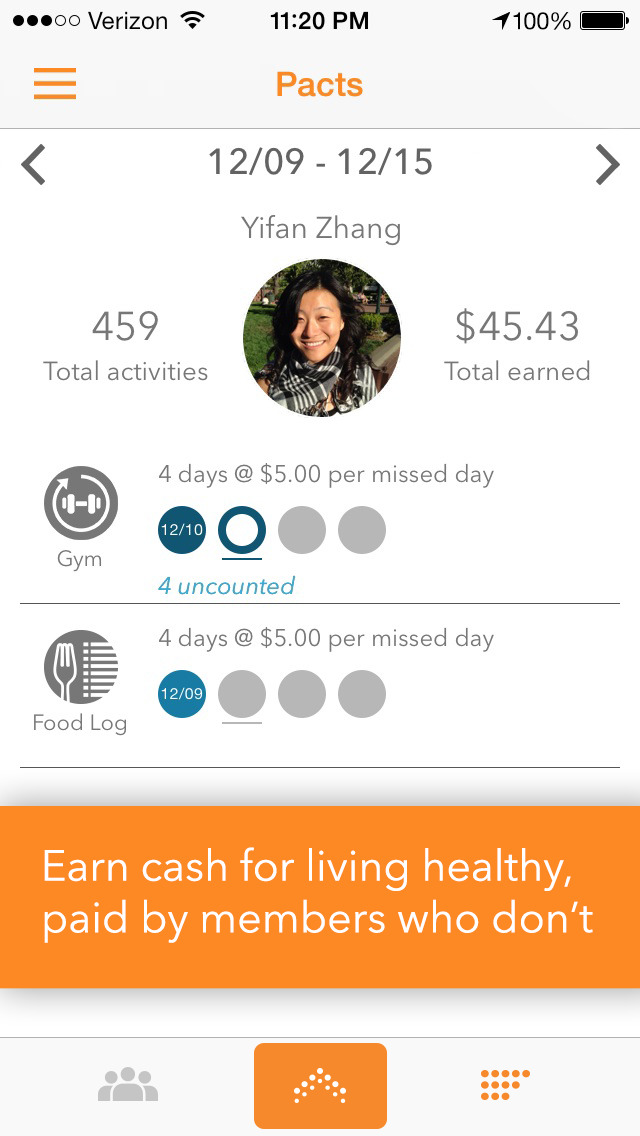Select the center pacts tab

[320, 1085]
